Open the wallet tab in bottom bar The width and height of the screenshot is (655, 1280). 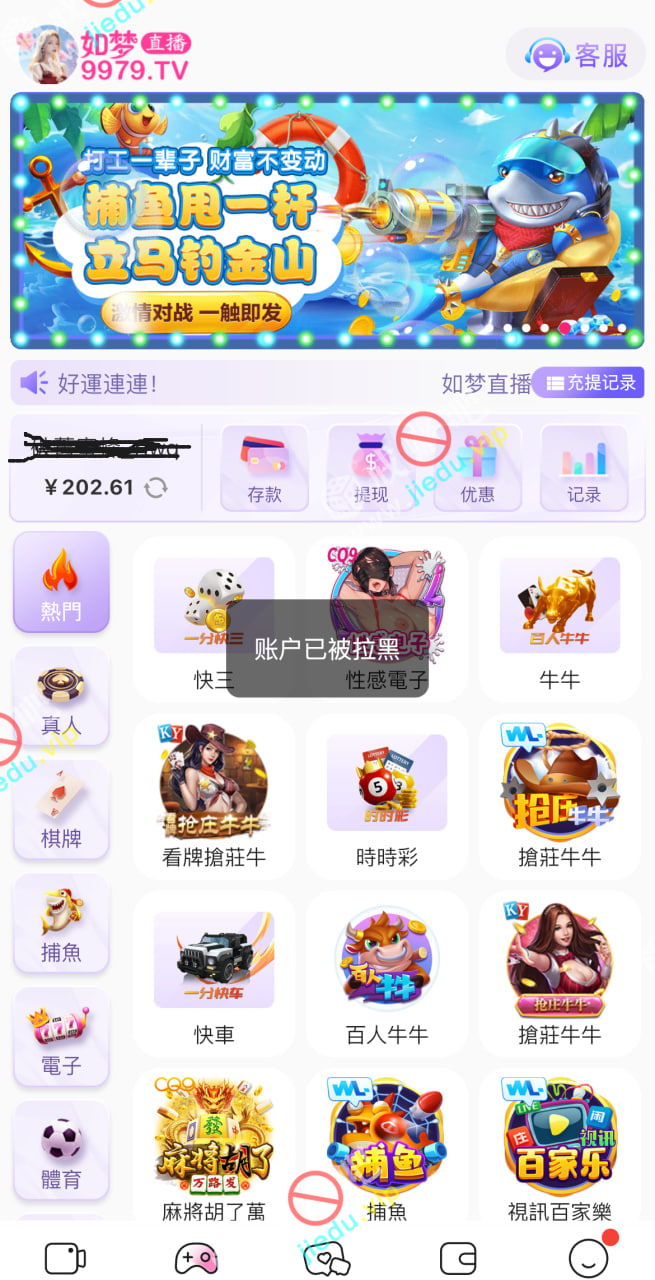(458, 1257)
